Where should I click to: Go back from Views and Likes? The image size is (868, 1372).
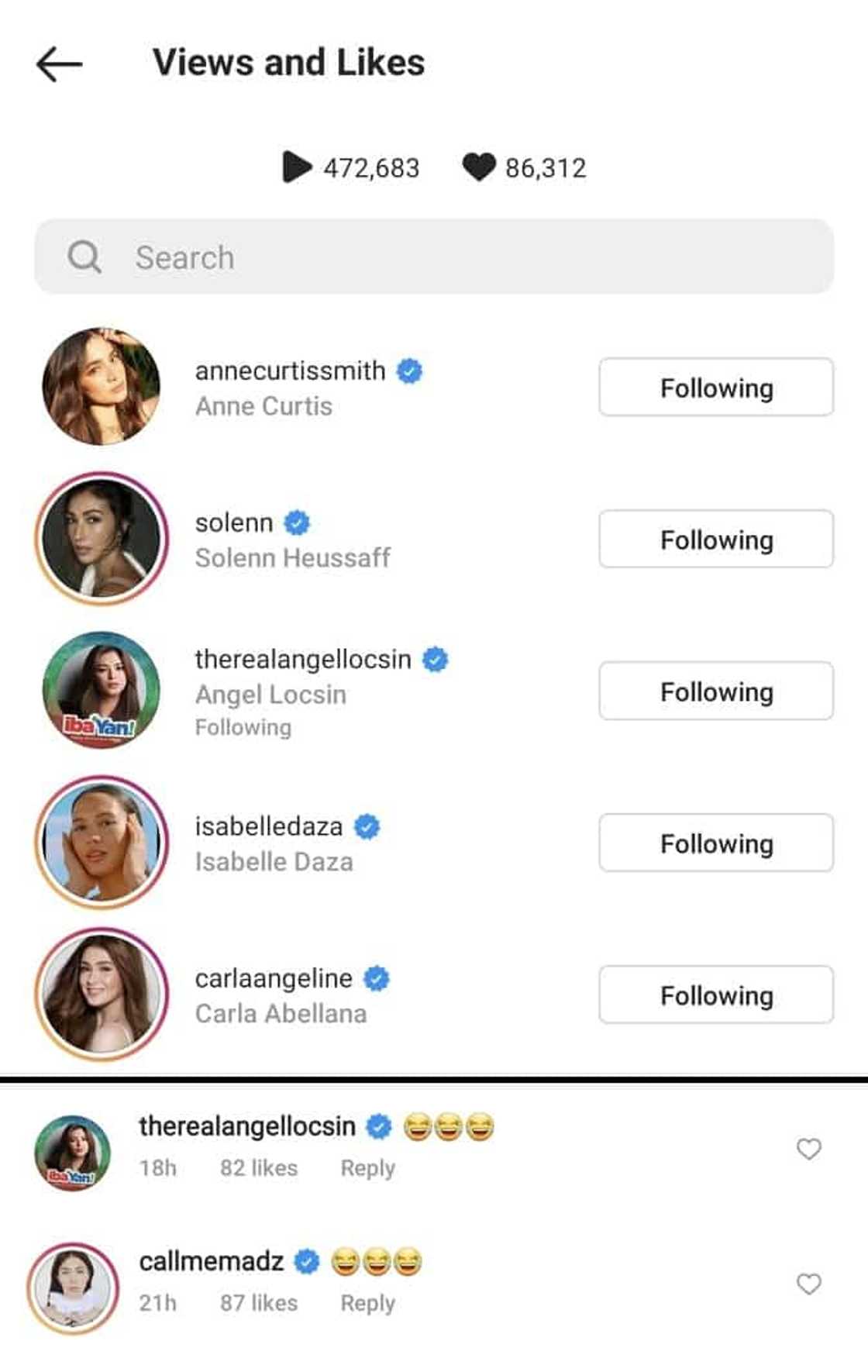coord(59,64)
